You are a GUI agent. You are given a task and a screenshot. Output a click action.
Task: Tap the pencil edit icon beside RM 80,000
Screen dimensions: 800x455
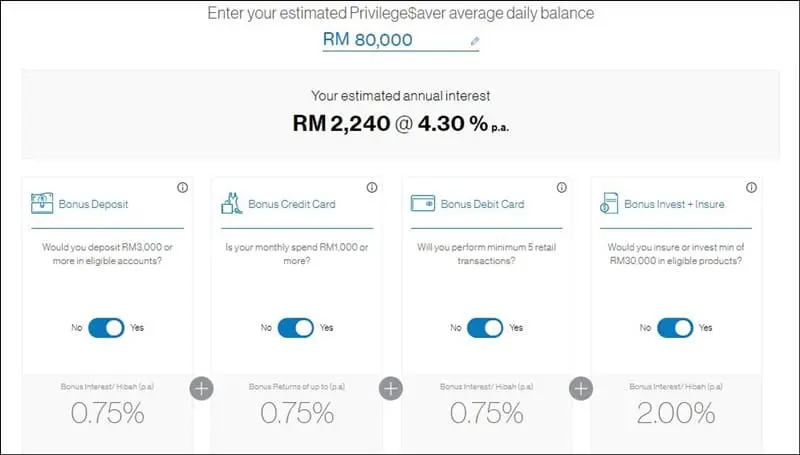click(x=475, y=41)
